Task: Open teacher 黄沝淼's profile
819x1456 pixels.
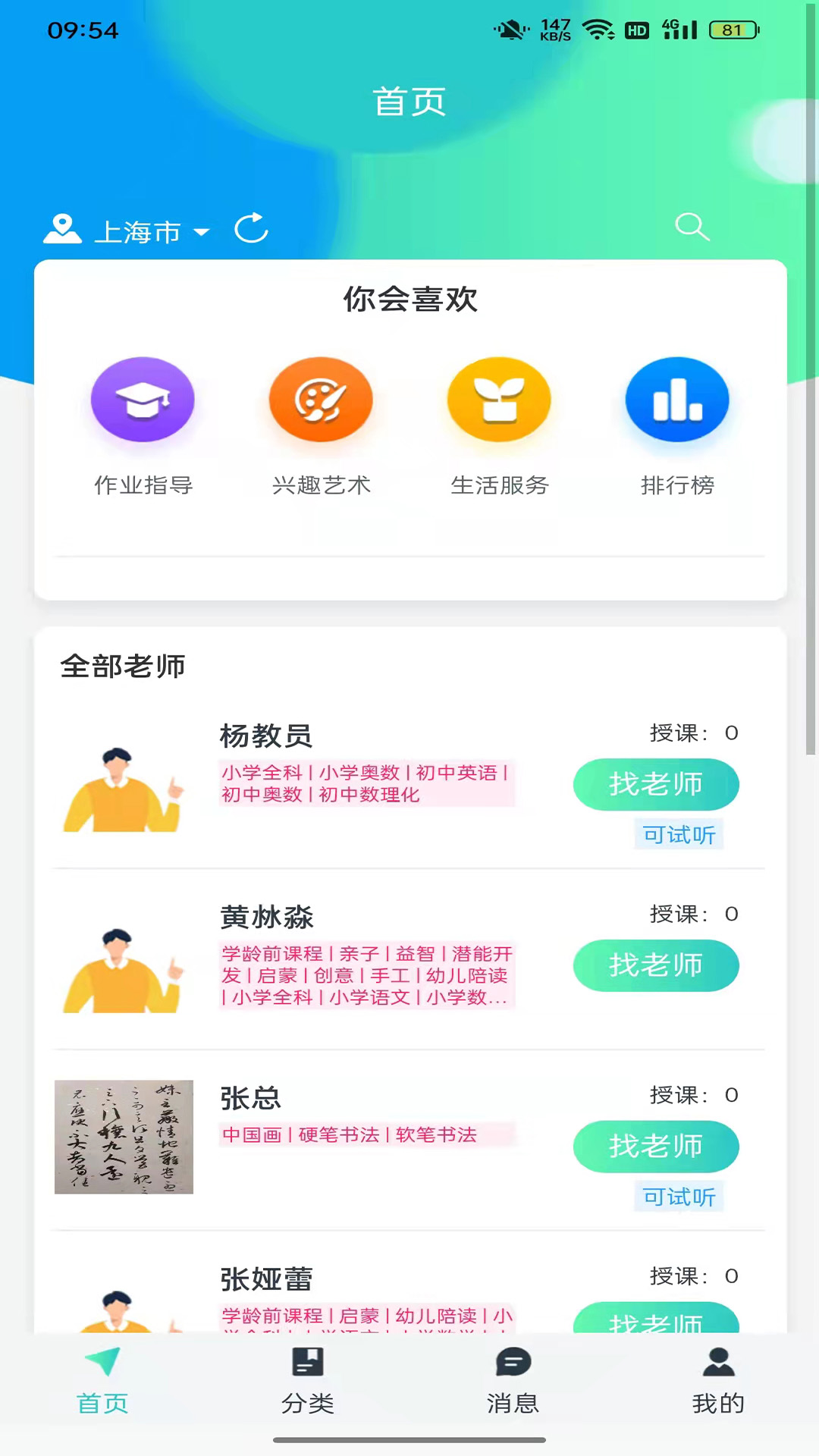Action: tap(267, 918)
